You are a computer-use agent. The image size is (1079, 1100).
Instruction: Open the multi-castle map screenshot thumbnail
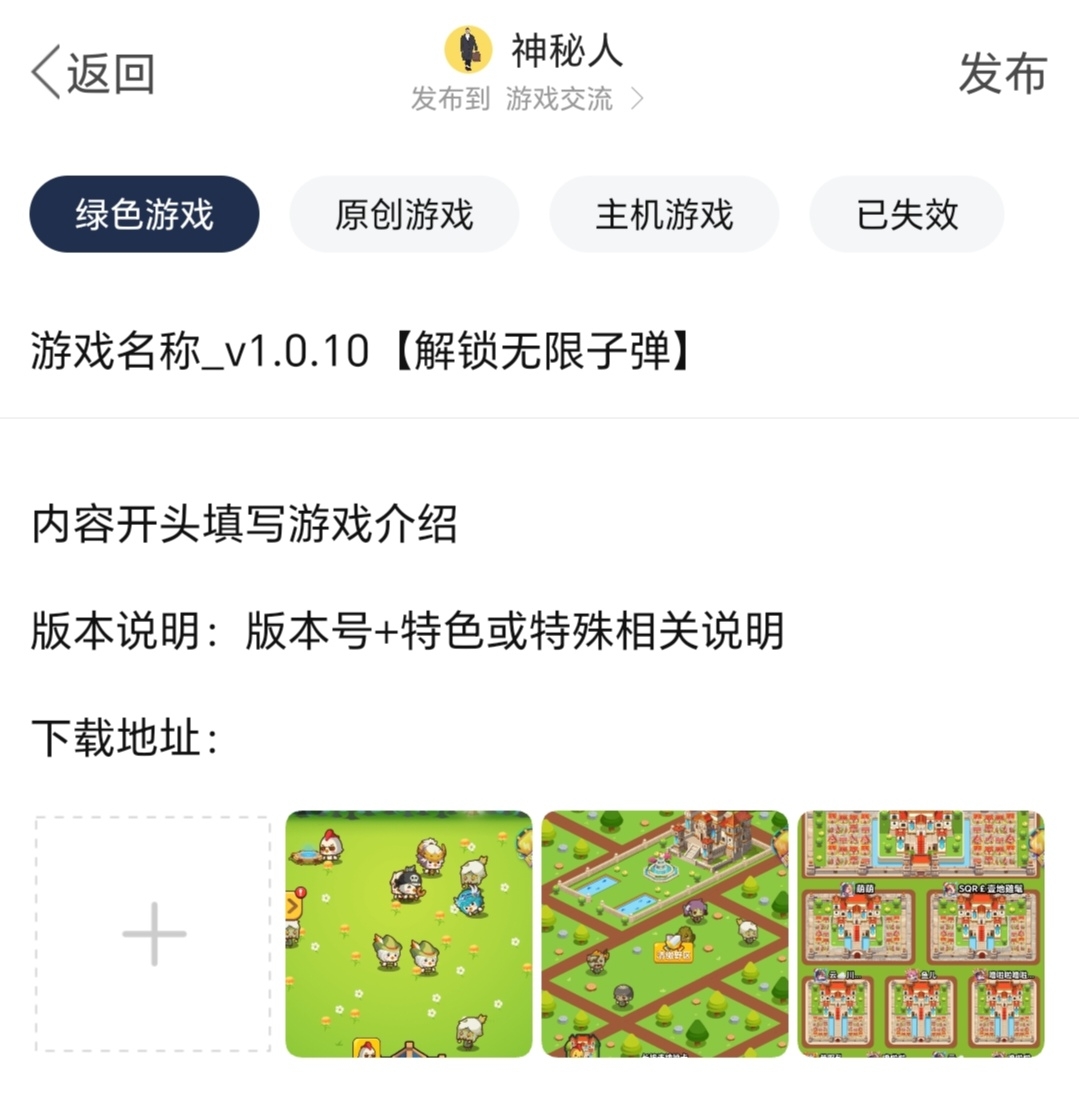(921, 934)
